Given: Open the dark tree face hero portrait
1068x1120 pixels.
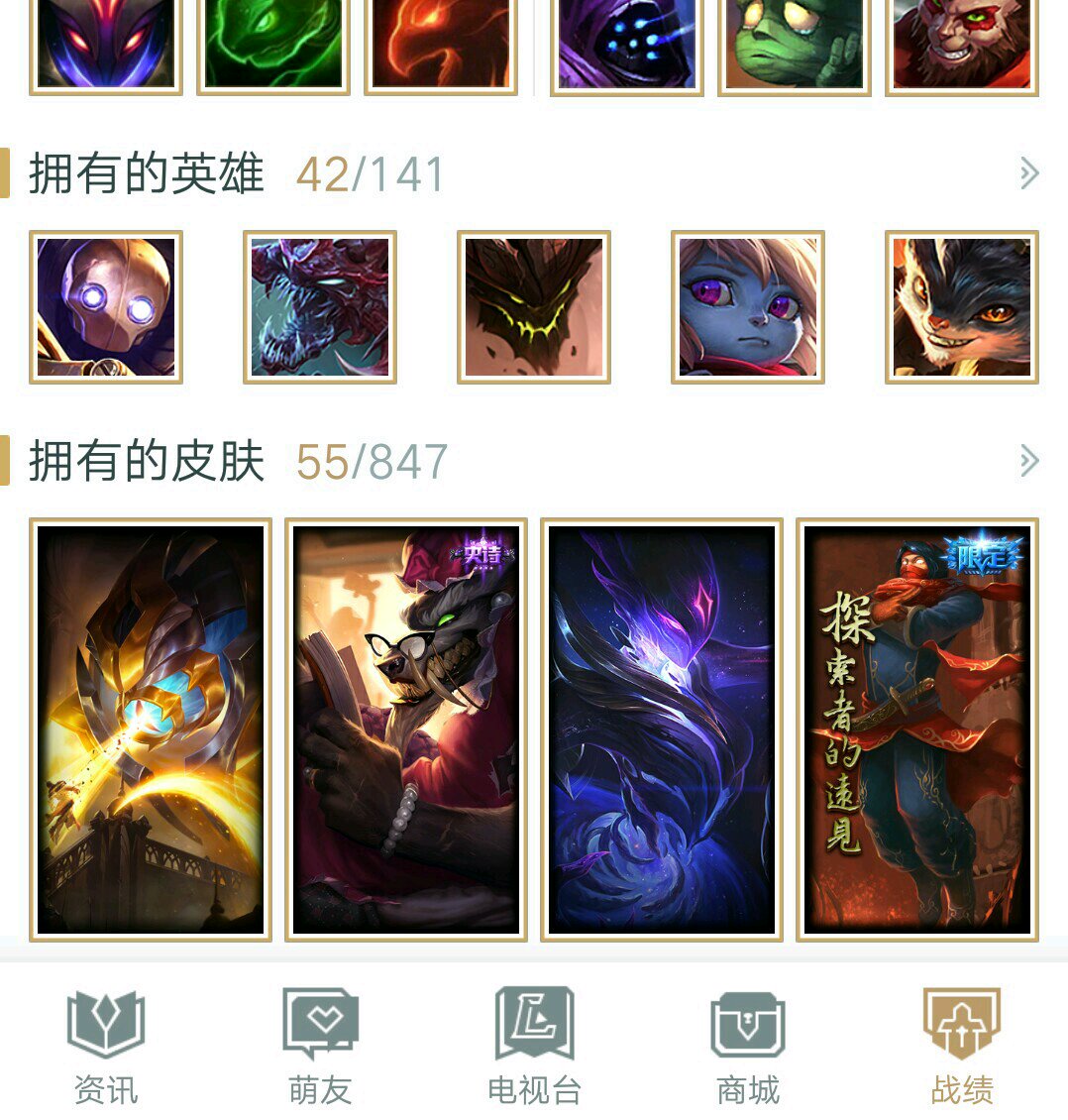Looking at the screenshot, I should click(x=533, y=307).
